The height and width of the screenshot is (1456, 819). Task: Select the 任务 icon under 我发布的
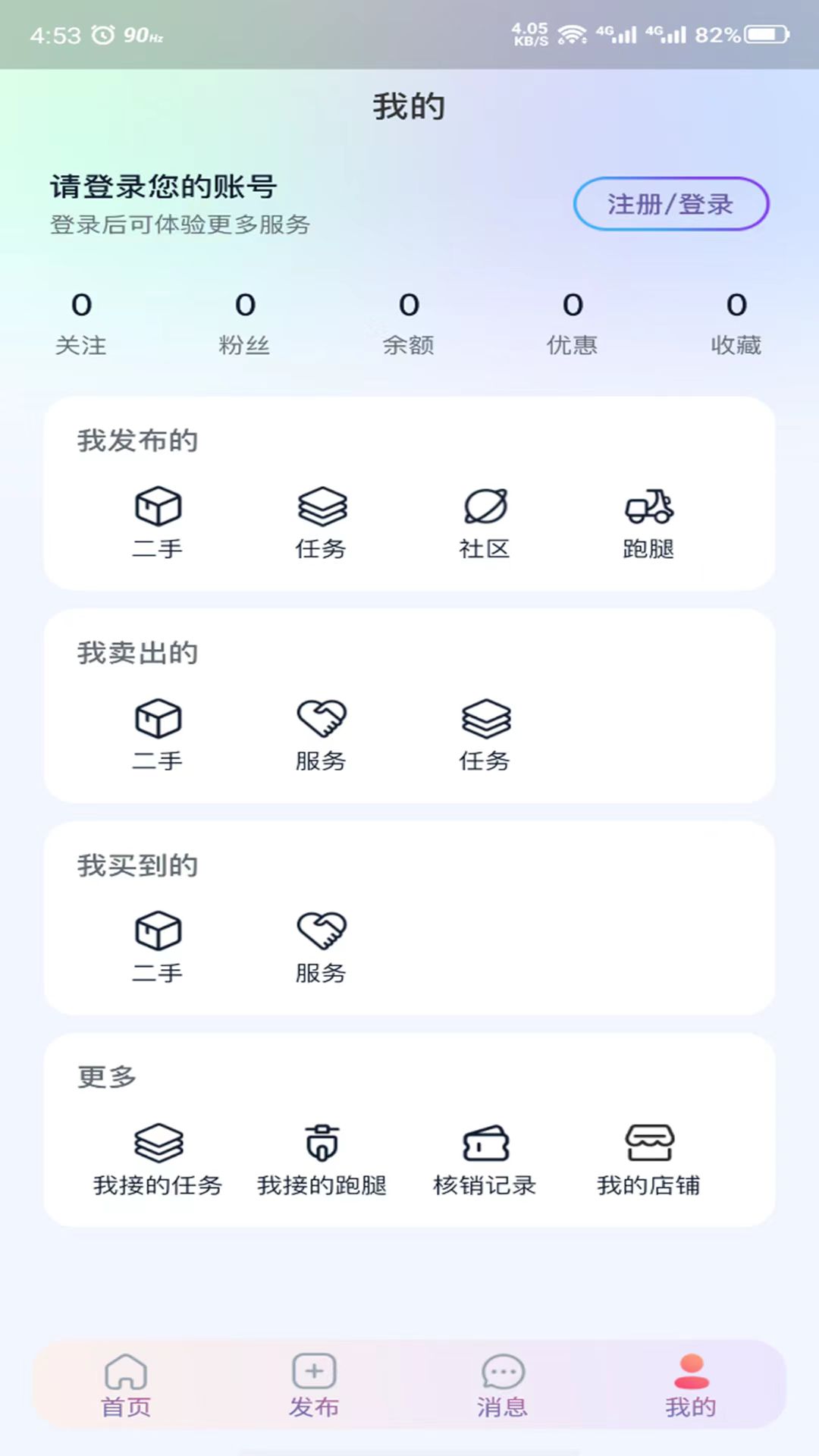pyautogui.click(x=320, y=508)
